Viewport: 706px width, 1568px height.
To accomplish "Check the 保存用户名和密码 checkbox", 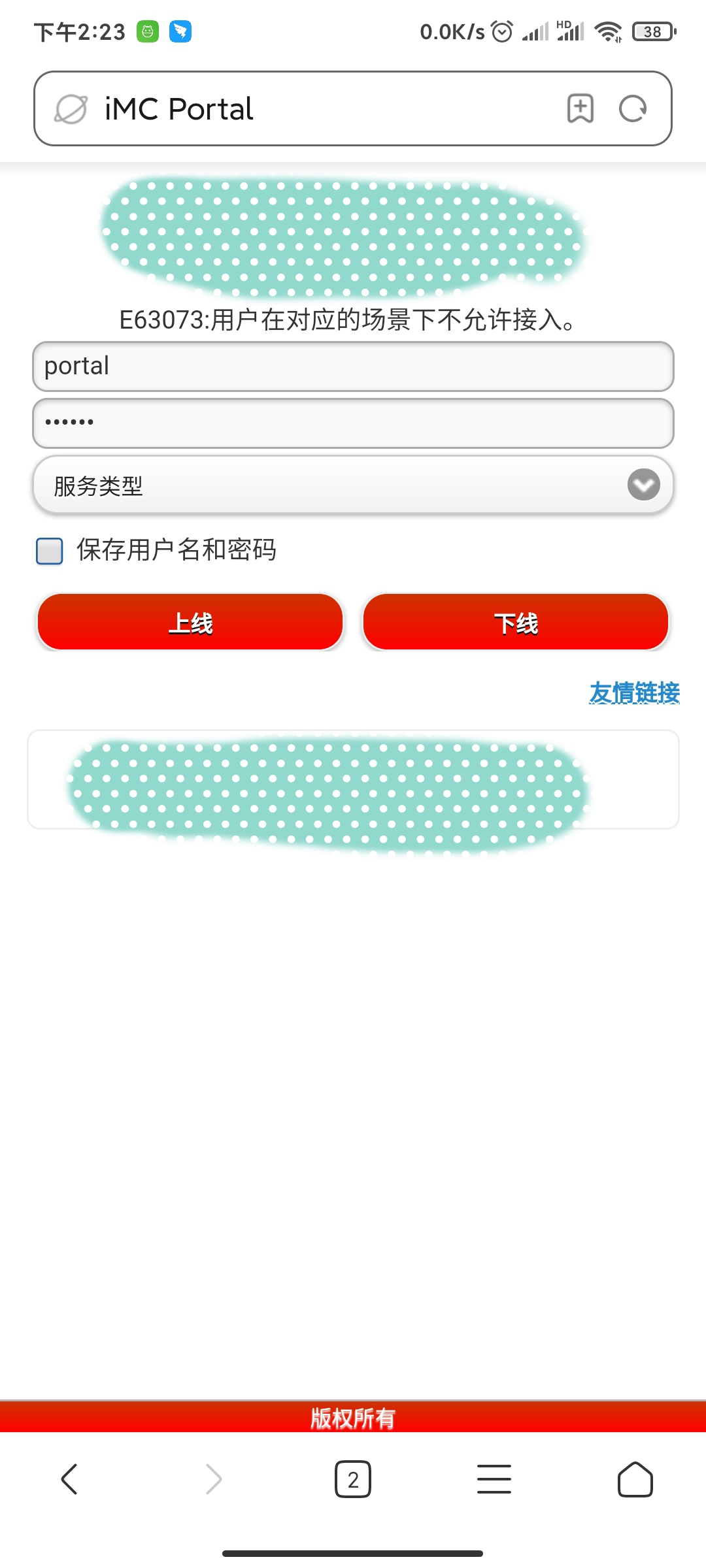I will click(50, 551).
